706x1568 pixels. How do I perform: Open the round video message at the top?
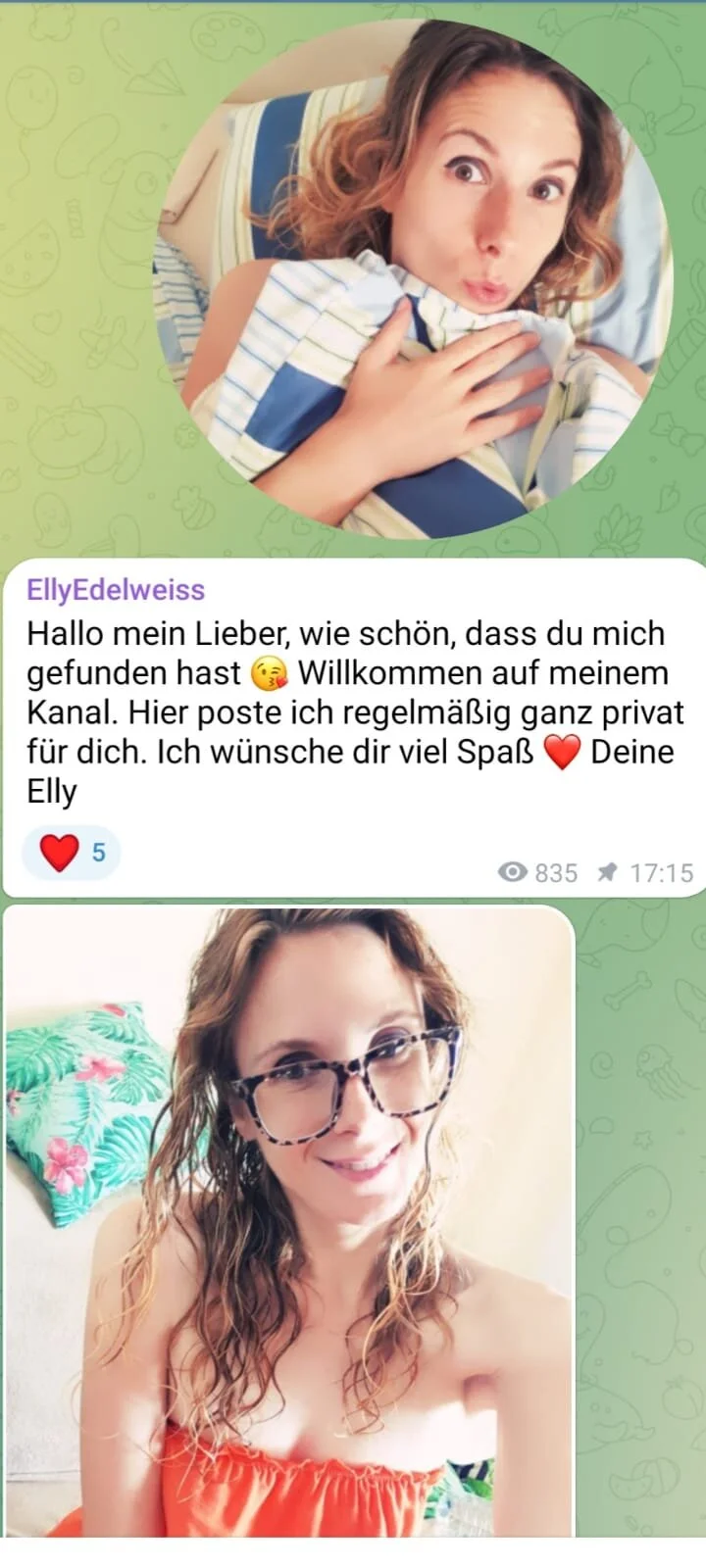tap(414, 279)
